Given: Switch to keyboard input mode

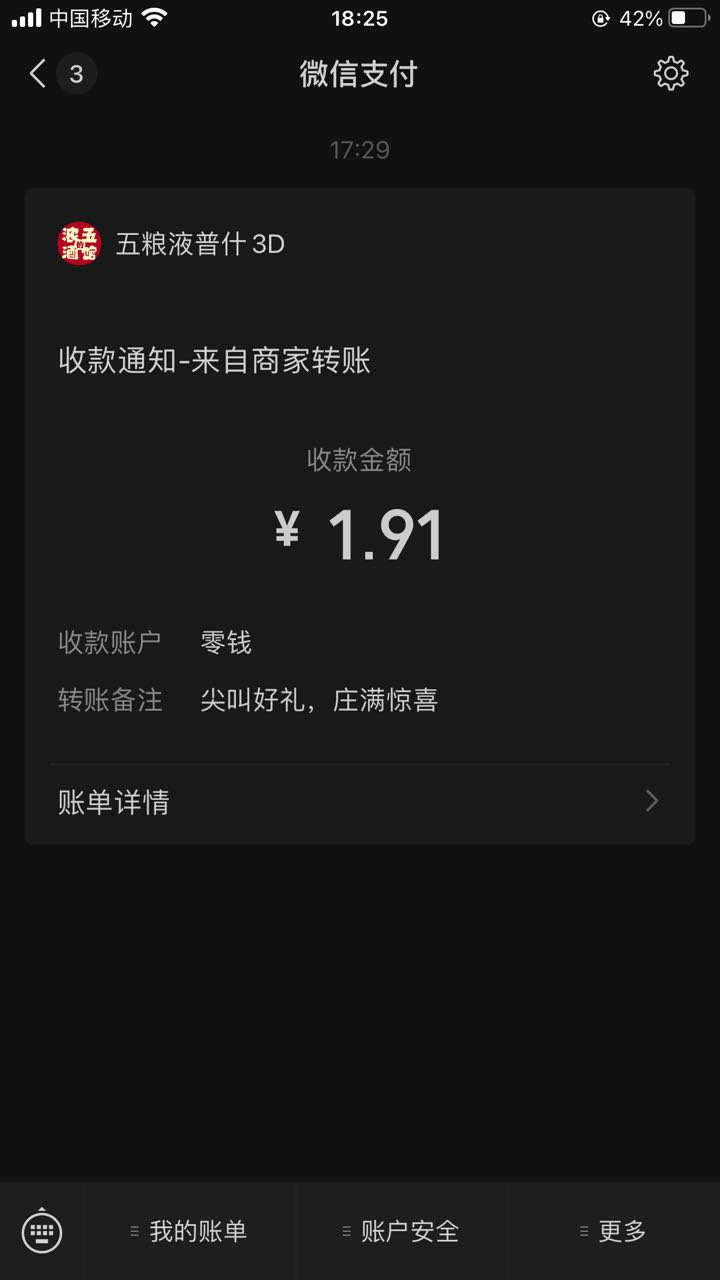Looking at the screenshot, I should click(x=42, y=1231).
